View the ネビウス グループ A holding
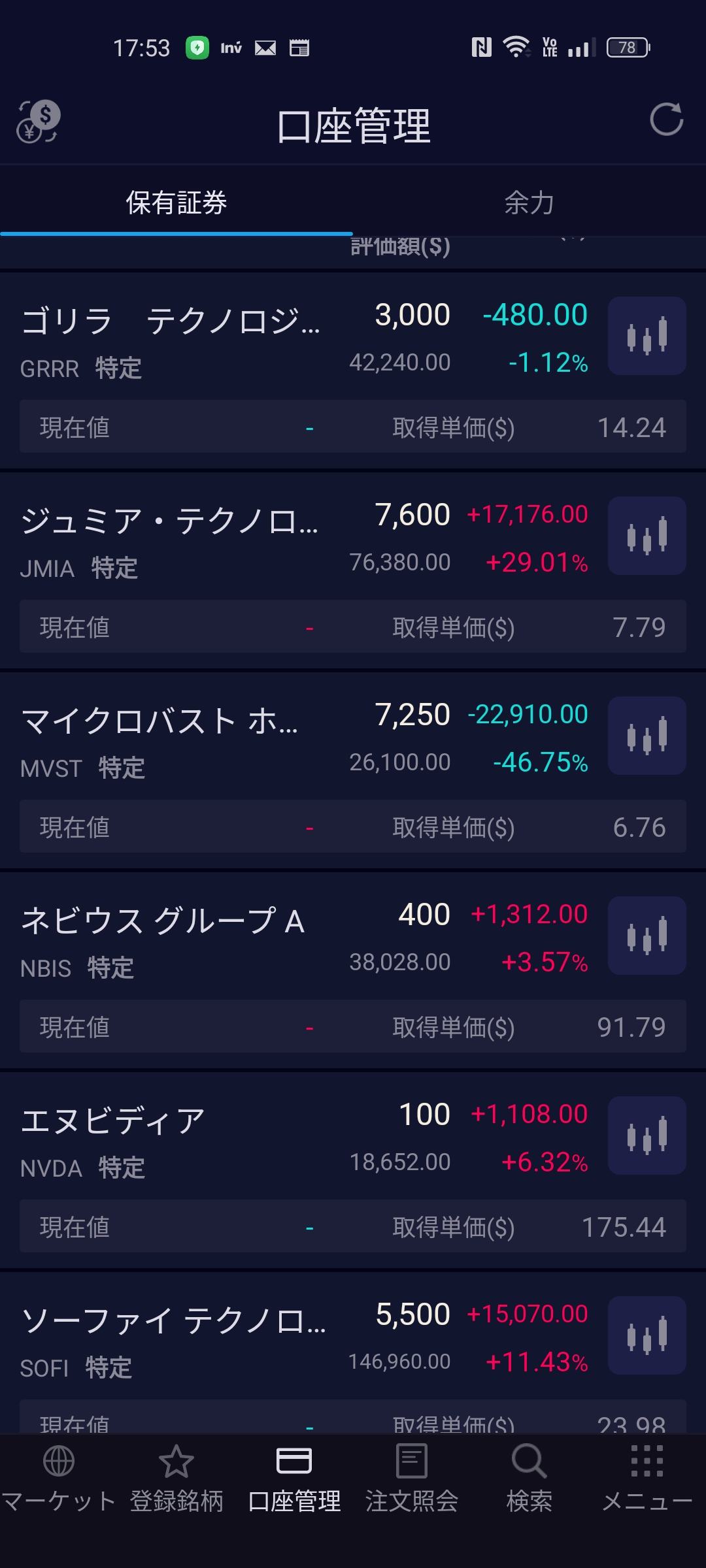Viewport: 706px width, 1568px height. 163,921
